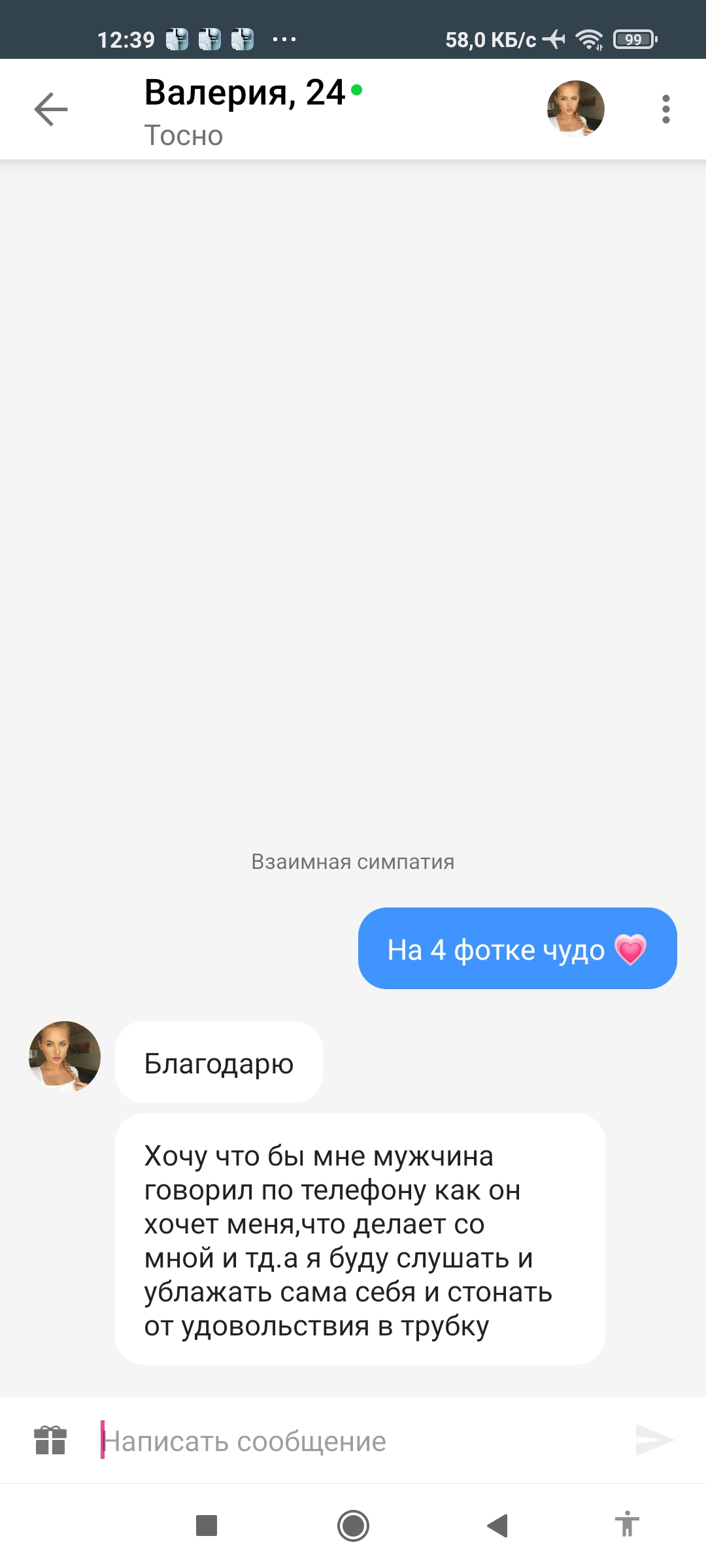
Task: Open Валерия's profile photo in the header
Action: coord(575,108)
